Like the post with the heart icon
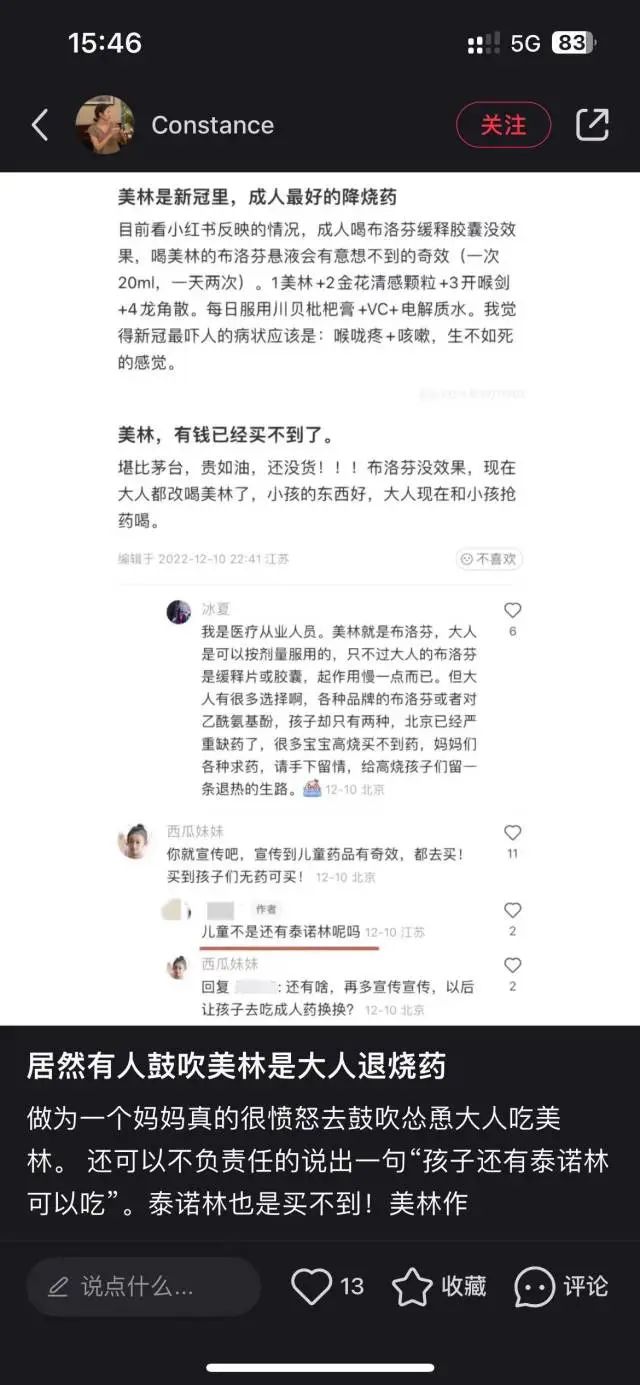 tap(312, 1286)
